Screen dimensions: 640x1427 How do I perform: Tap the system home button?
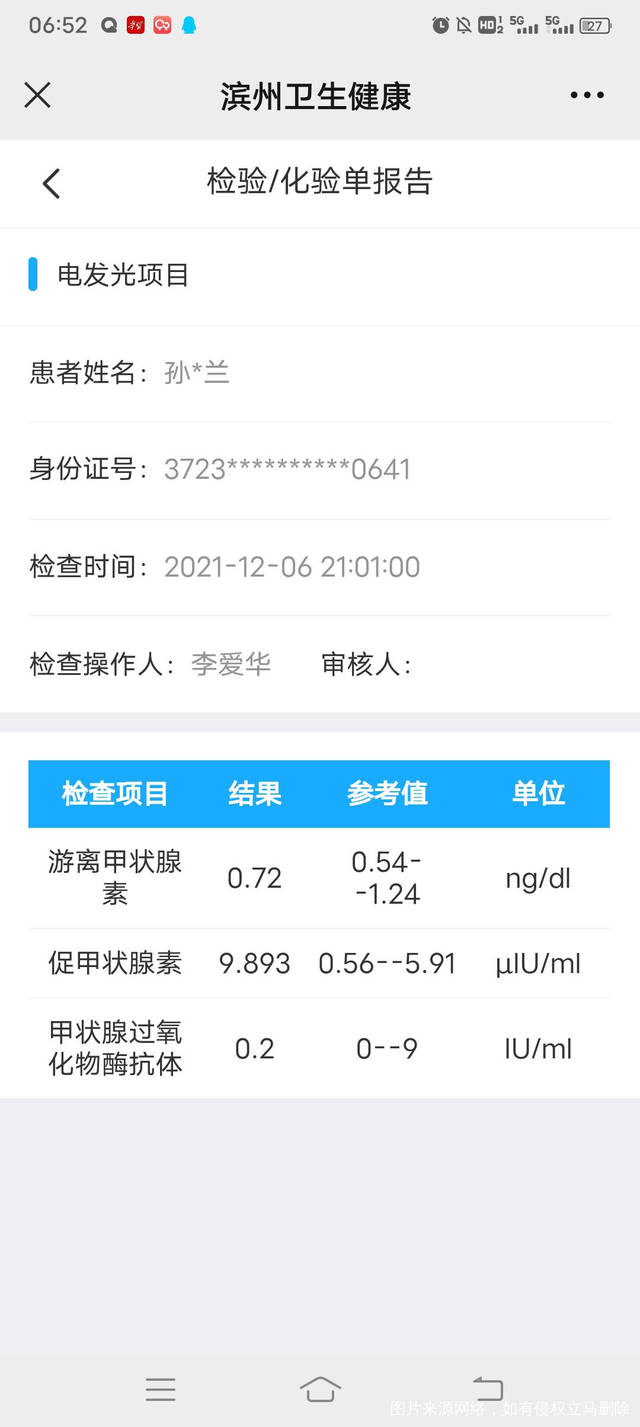320,1389
